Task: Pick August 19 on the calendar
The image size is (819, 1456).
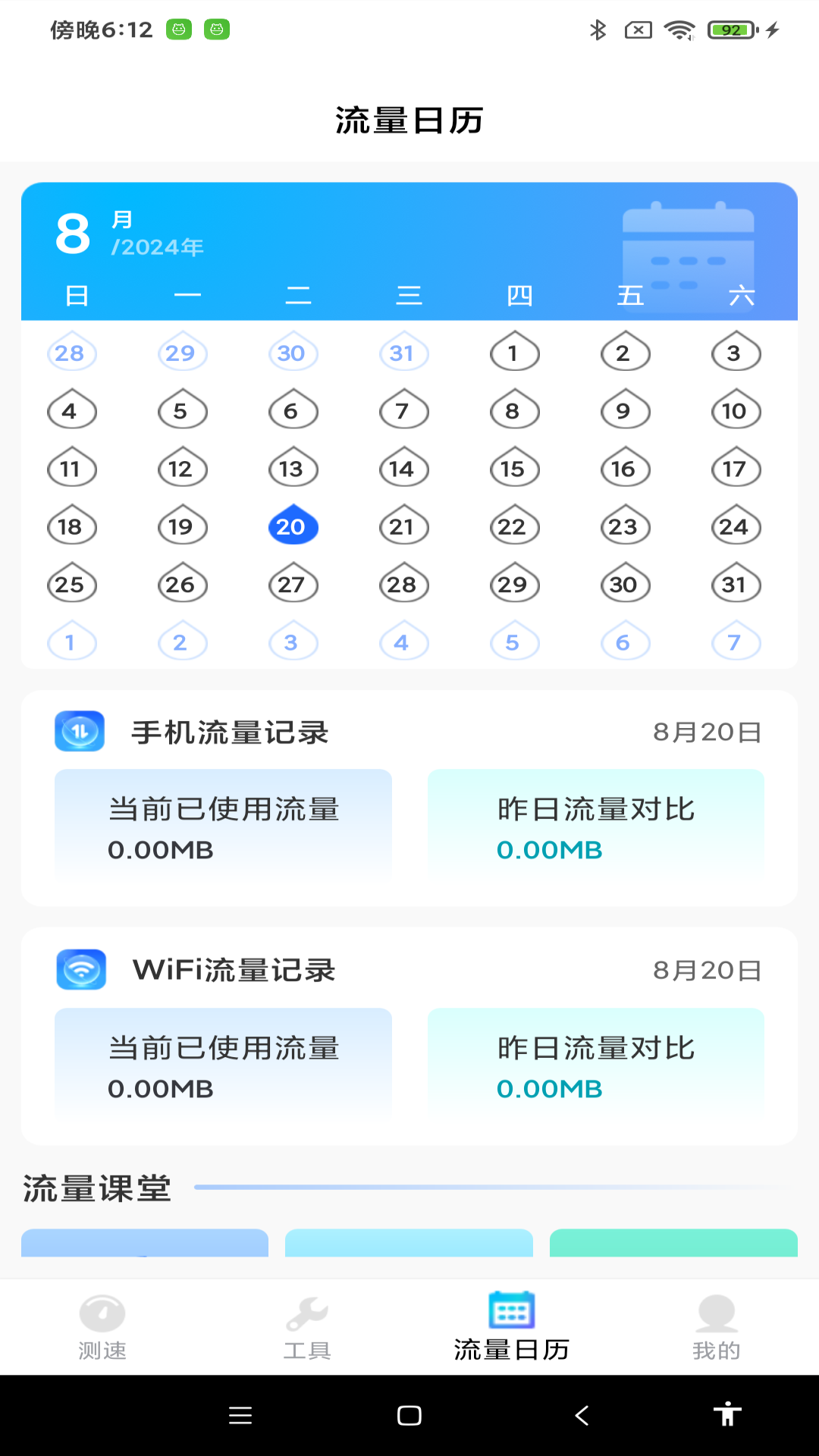Action: (x=181, y=526)
